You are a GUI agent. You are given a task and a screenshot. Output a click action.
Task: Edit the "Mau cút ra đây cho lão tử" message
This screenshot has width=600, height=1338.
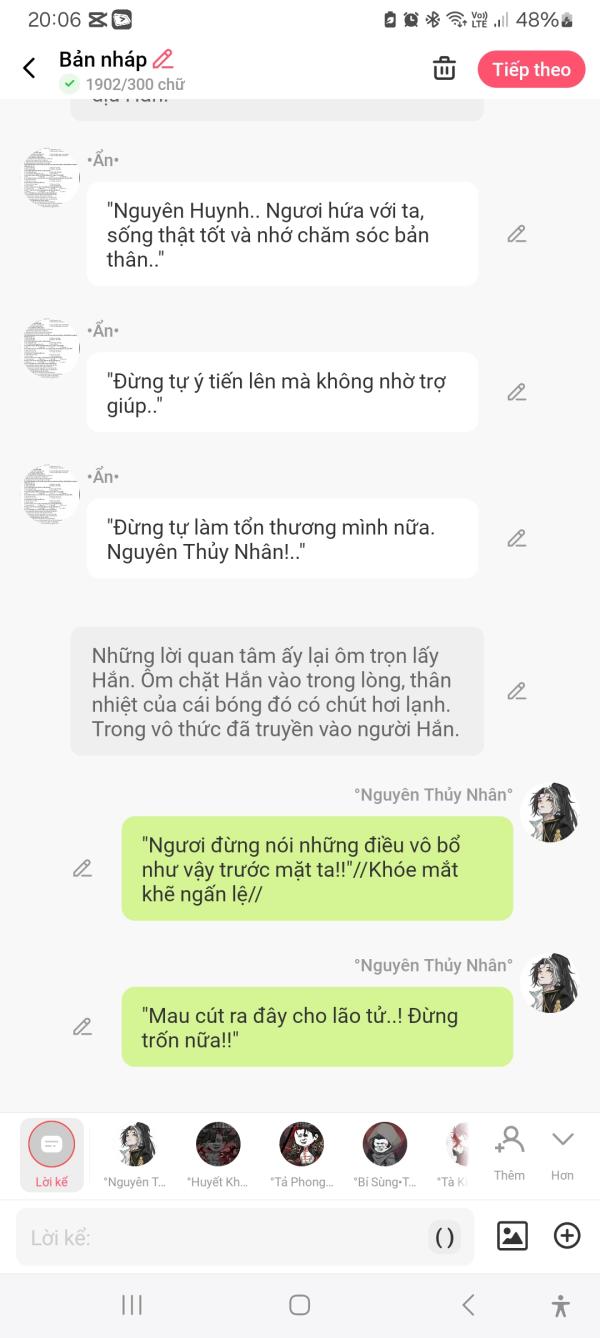pos(82,1026)
